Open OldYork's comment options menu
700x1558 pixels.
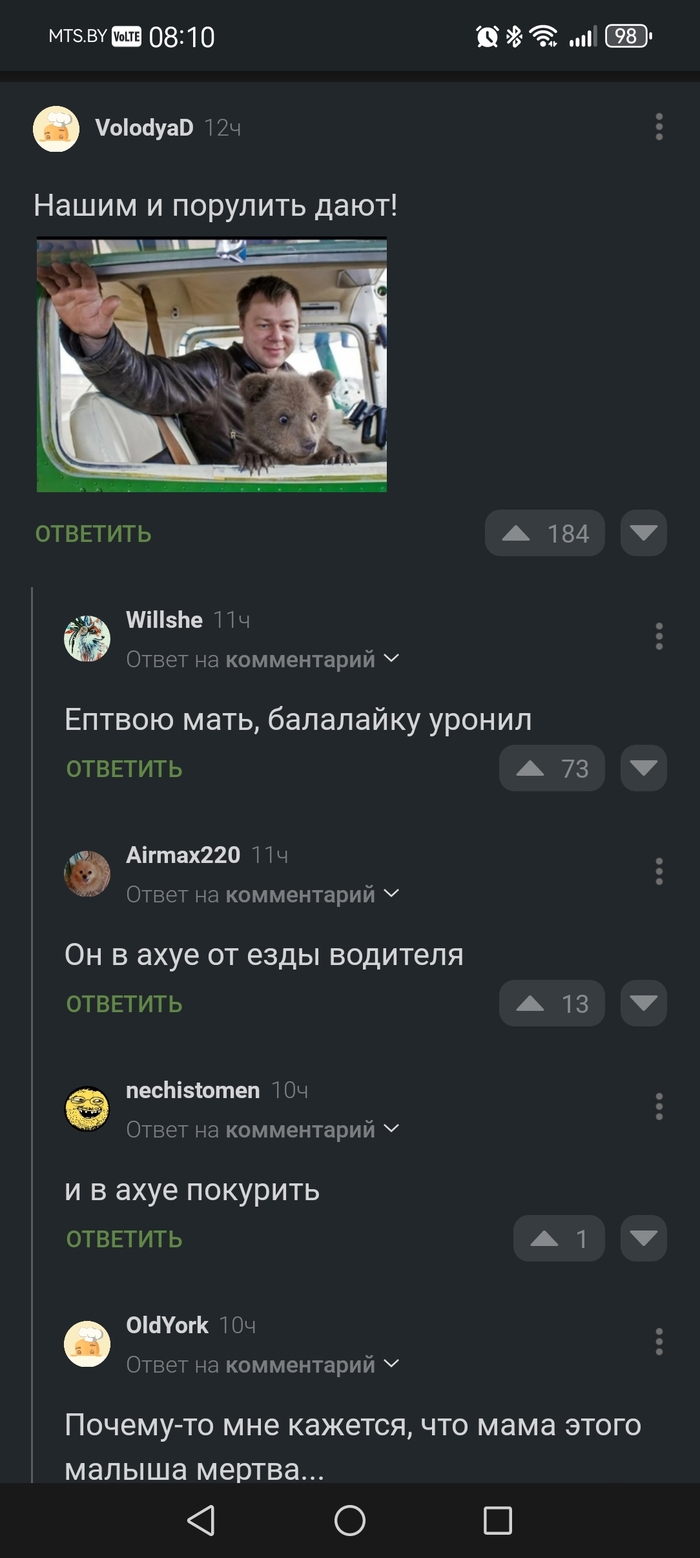658,1341
